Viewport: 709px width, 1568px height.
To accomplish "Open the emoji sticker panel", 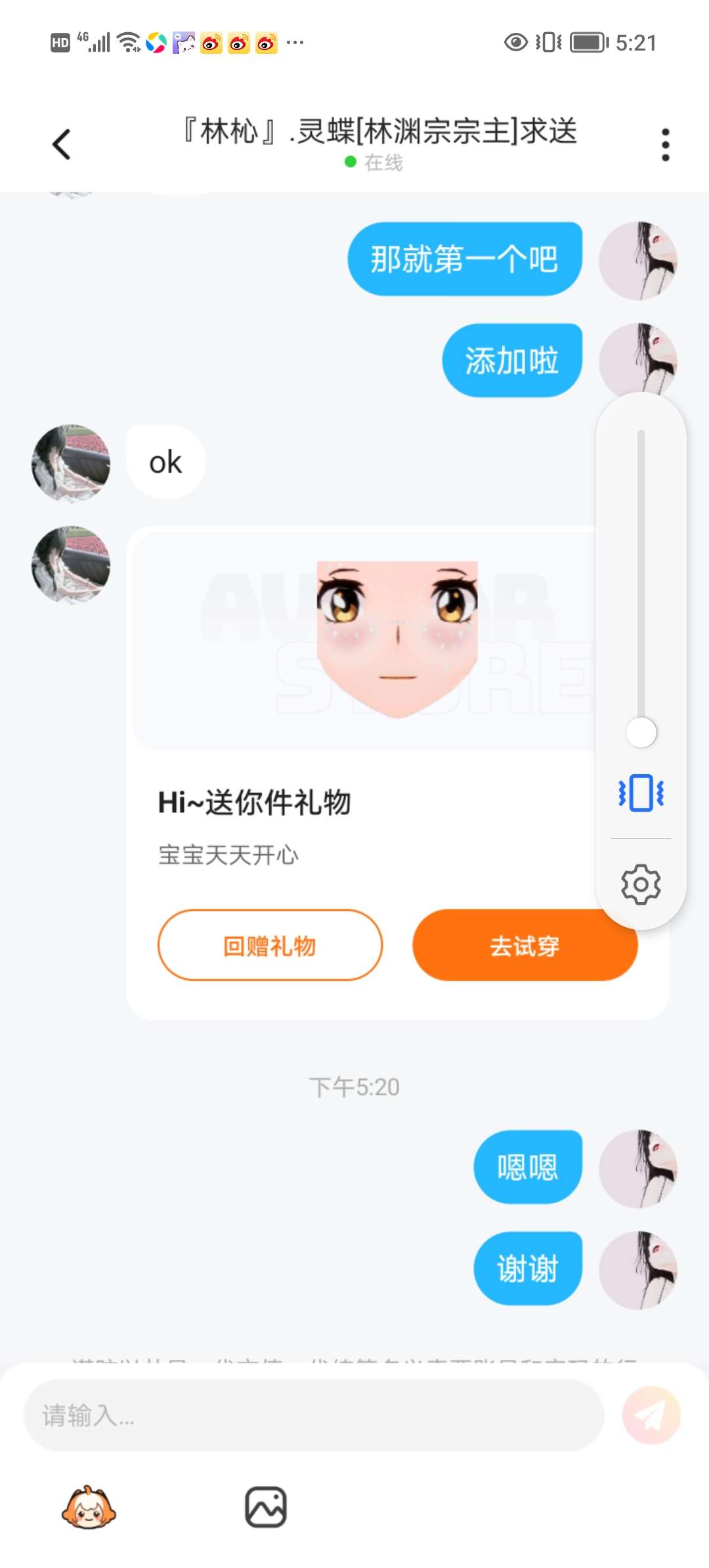I will click(89, 1508).
